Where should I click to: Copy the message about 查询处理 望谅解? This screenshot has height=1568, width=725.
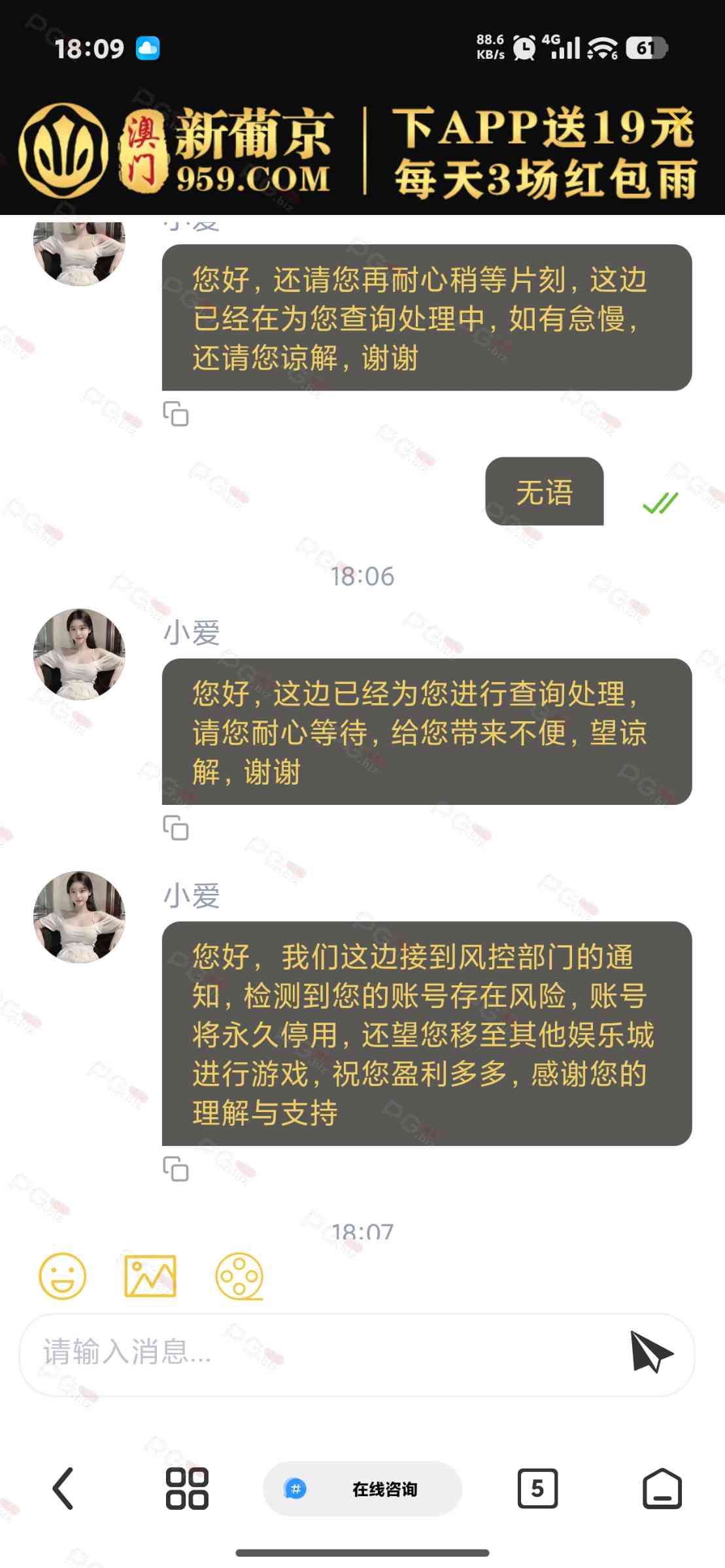tap(176, 828)
